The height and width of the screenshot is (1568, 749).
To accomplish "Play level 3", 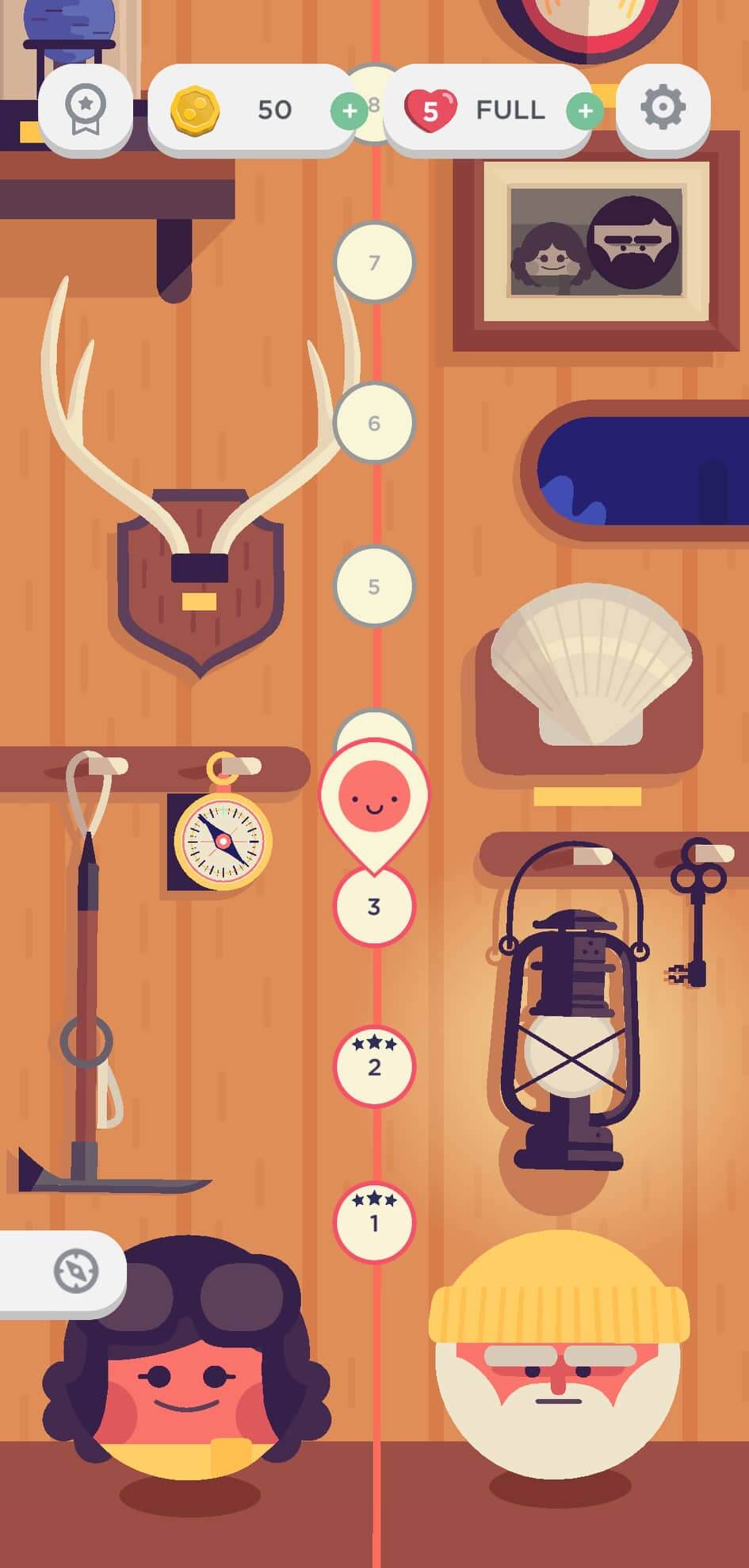I will coord(374,906).
